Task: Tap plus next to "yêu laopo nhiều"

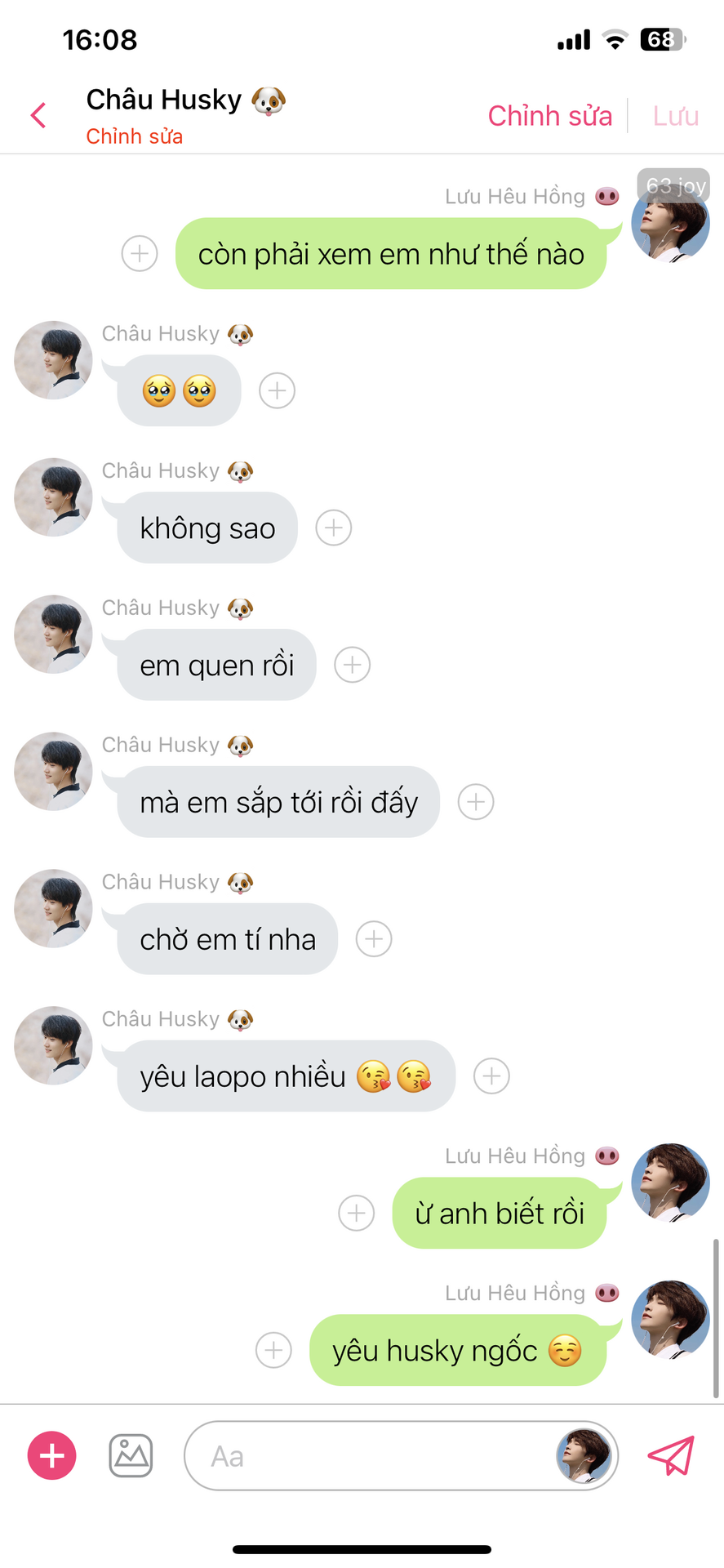Action: [491, 1076]
